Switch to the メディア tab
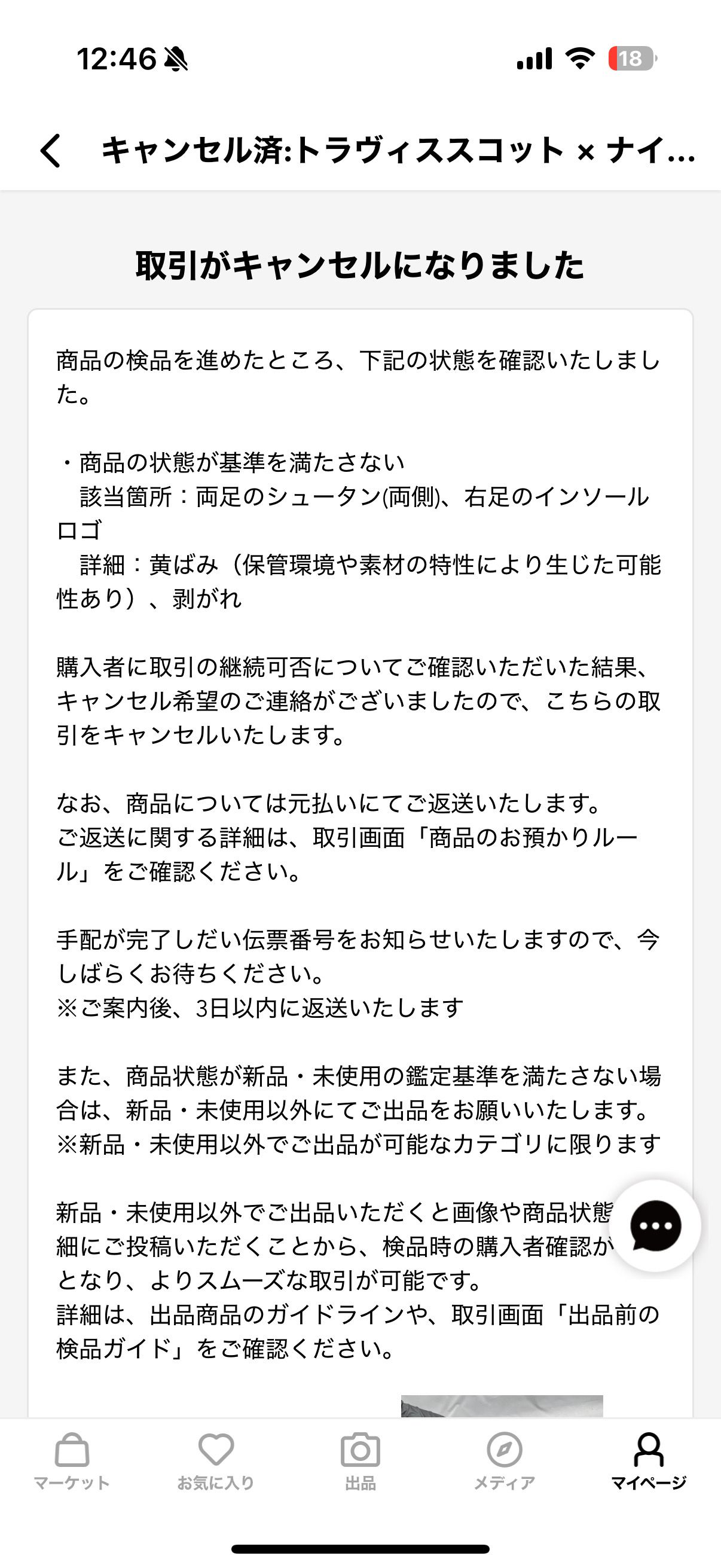Image resolution: width=721 pixels, height=1568 pixels. 505,1462
